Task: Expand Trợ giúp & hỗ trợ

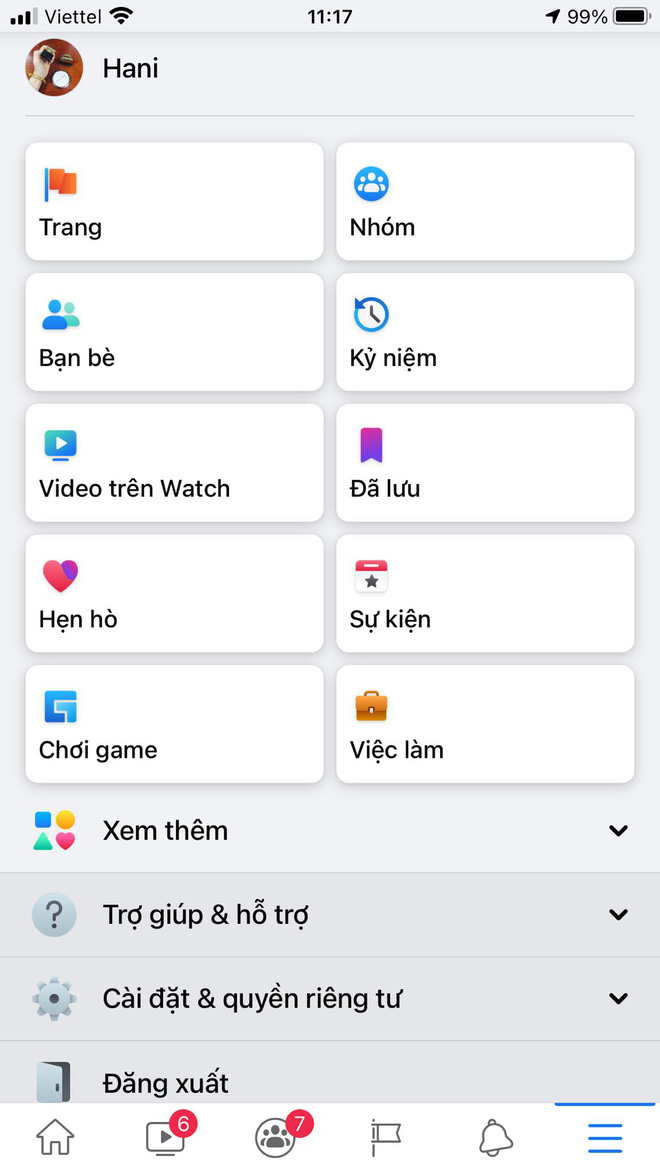Action: point(330,914)
